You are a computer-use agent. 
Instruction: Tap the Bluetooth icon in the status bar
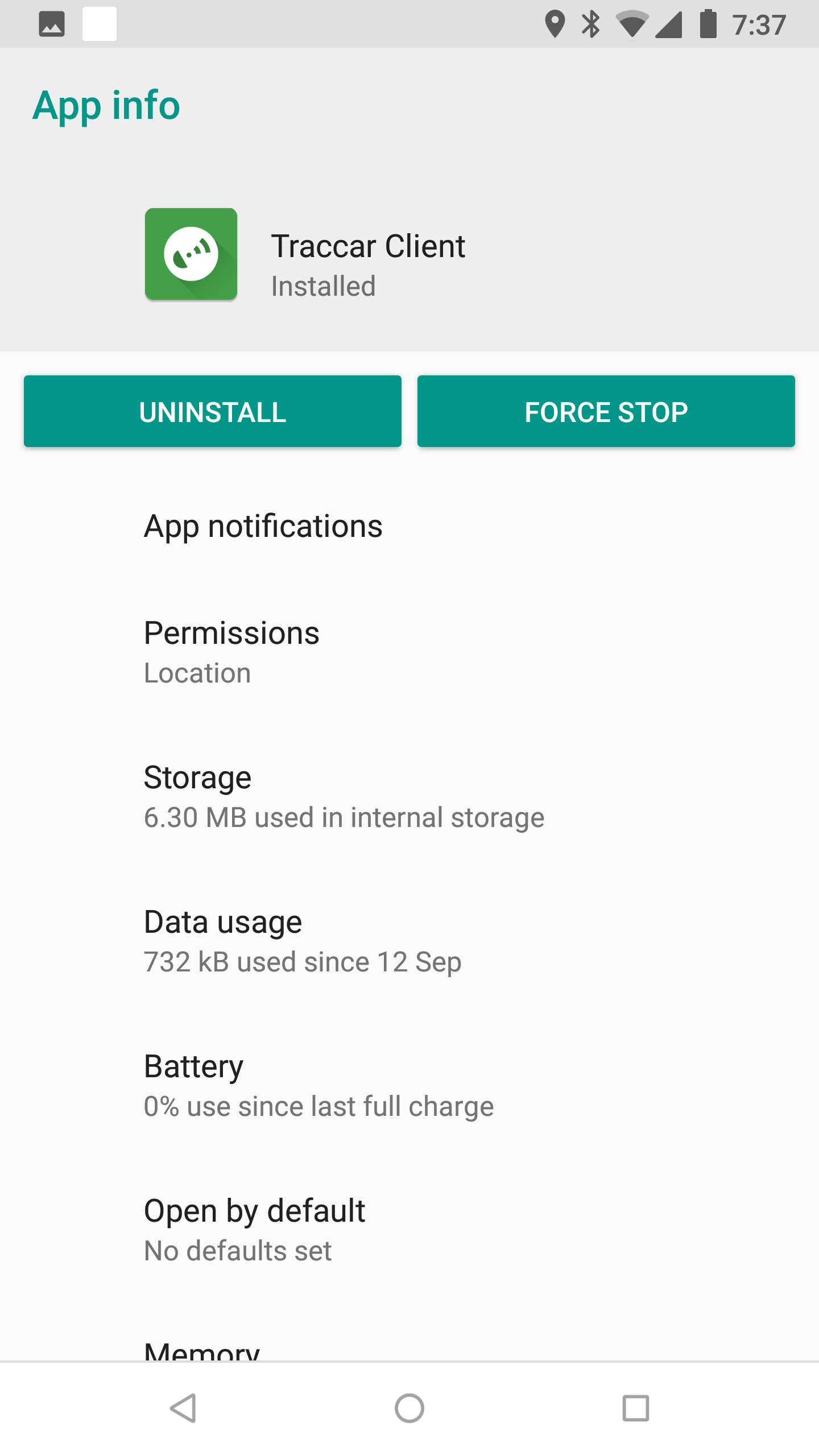click(x=592, y=23)
